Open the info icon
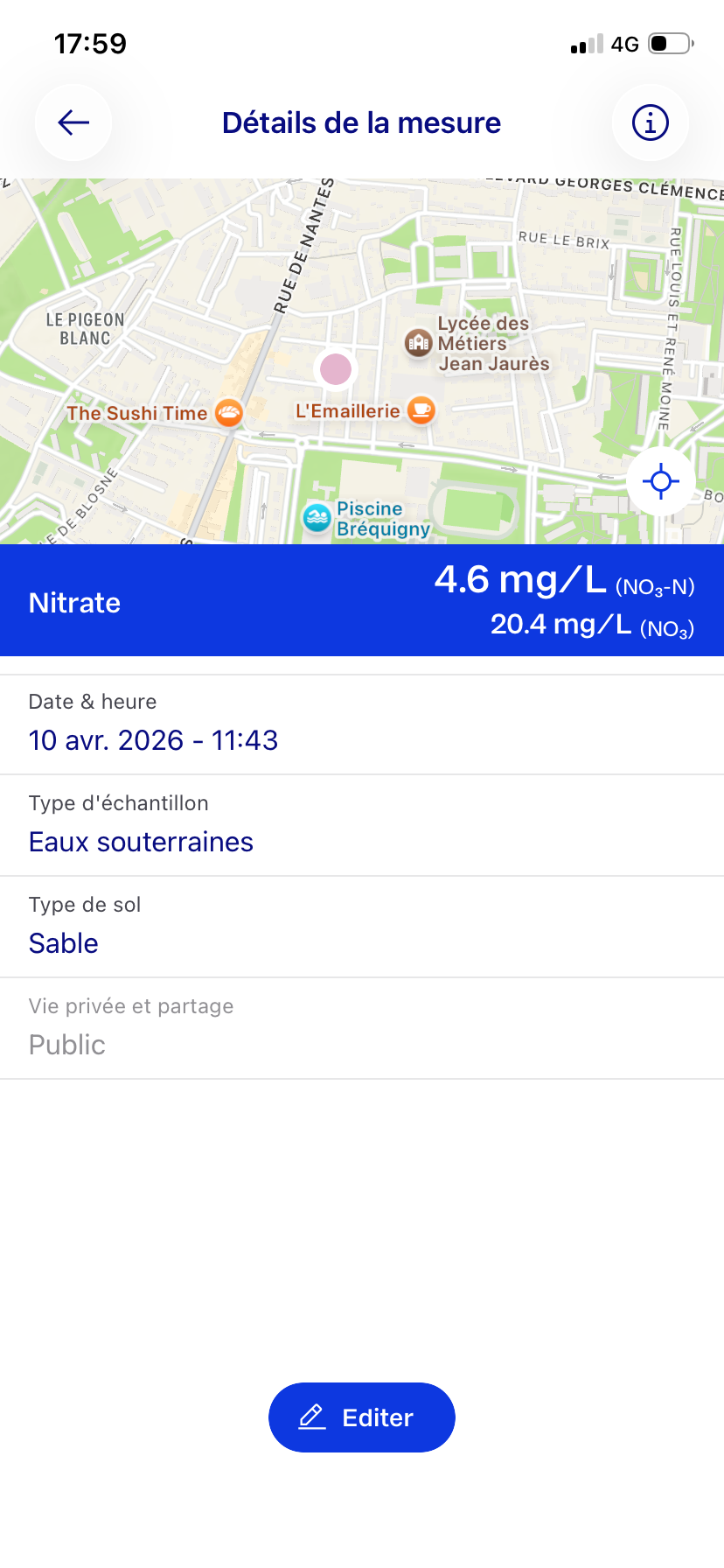The image size is (724, 1568). point(650,122)
